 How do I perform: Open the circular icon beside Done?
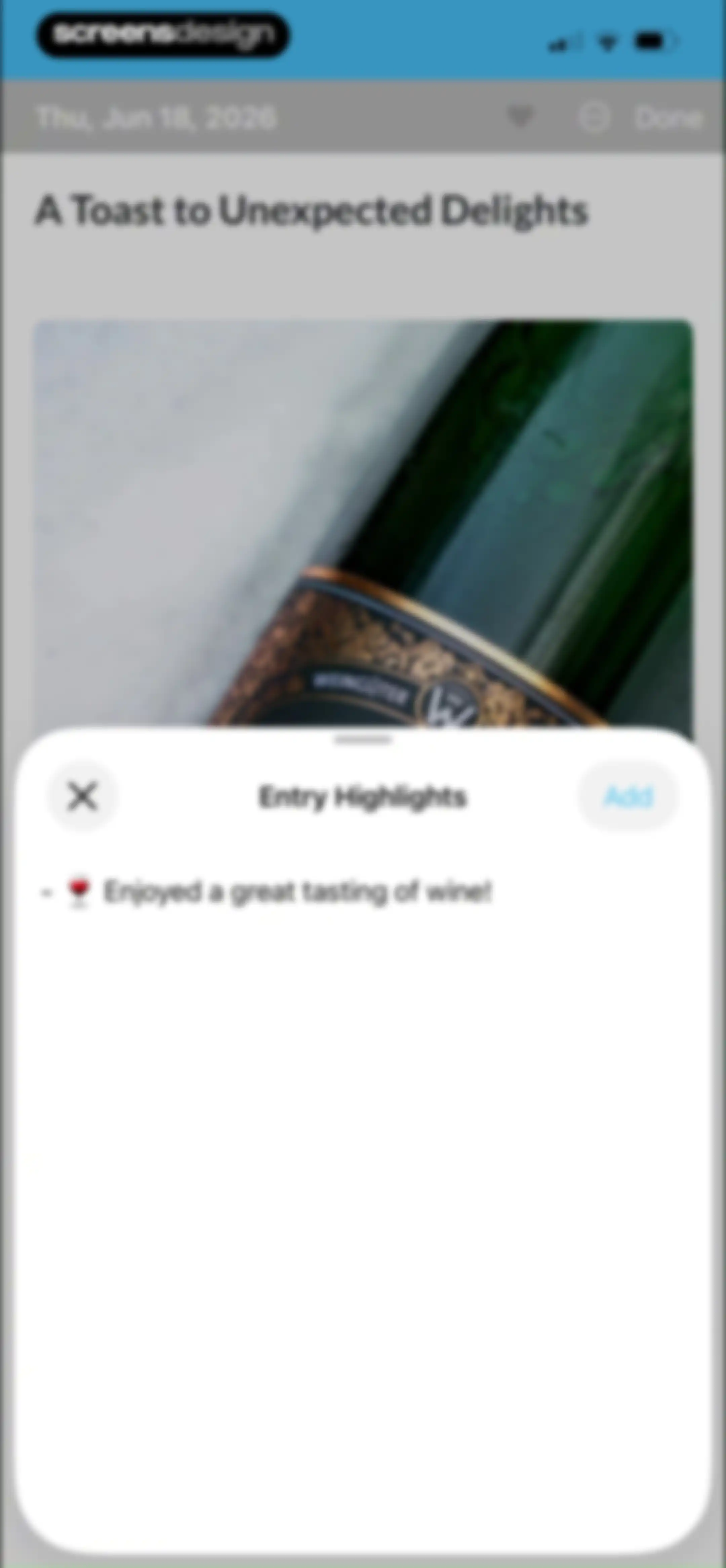[593, 117]
